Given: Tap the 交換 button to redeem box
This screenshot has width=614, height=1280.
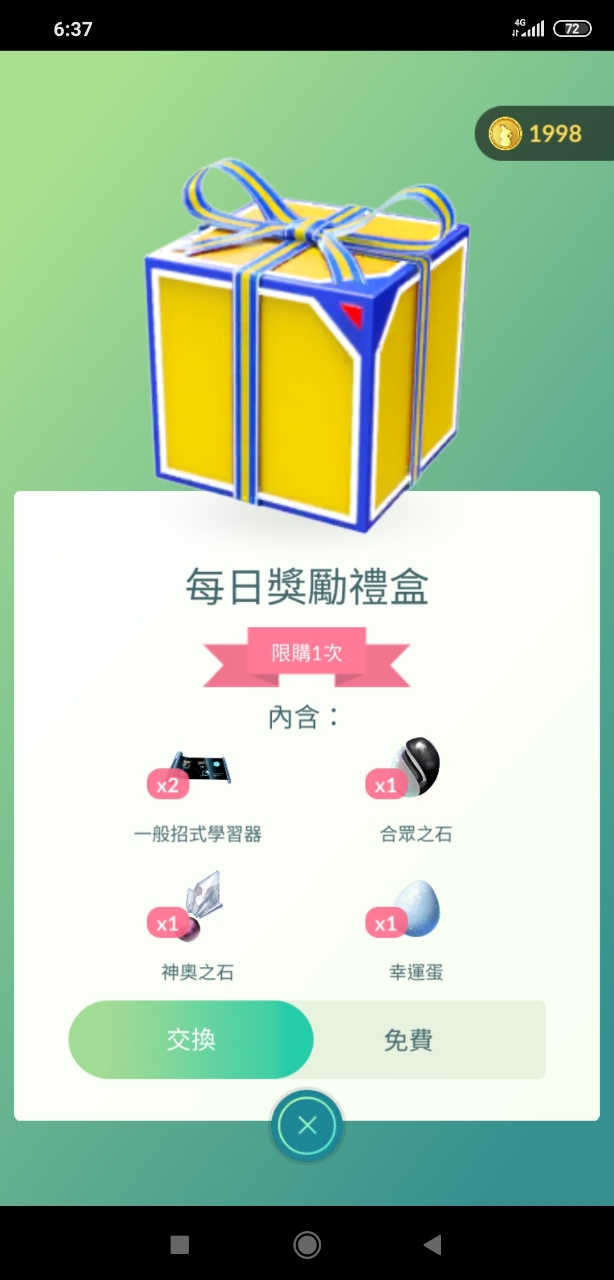Looking at the screenshot, I should pyautogui.click(x=191, y=1040).
